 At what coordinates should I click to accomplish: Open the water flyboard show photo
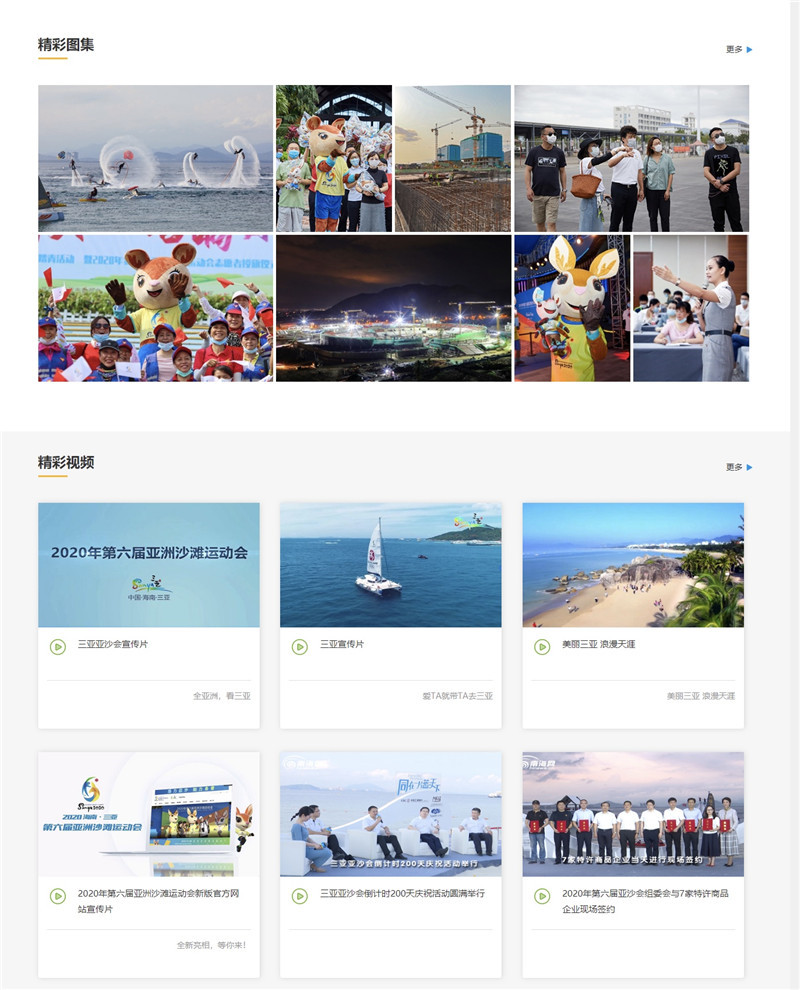click(x=155, y=158)
